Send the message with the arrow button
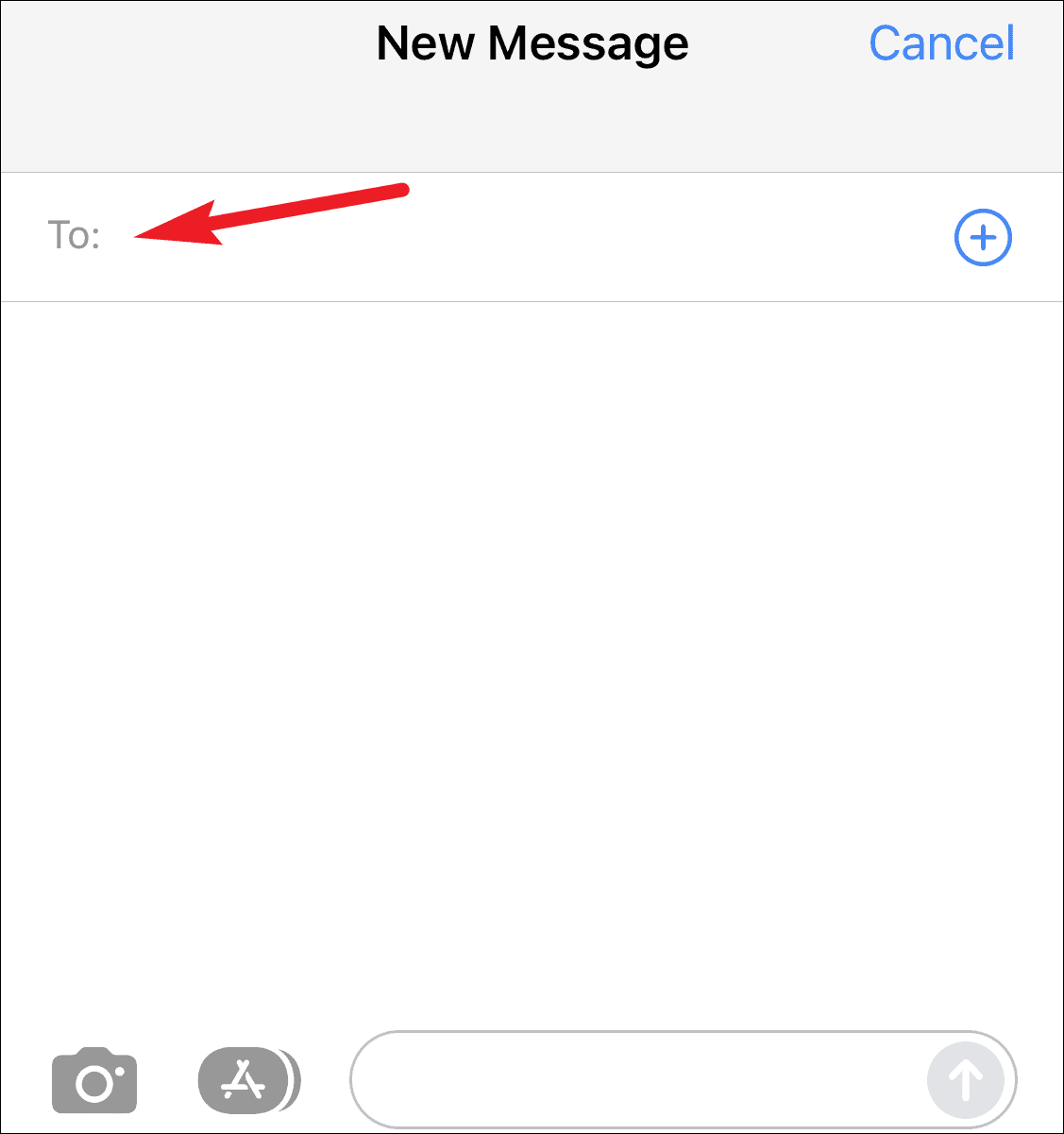 965,1079
